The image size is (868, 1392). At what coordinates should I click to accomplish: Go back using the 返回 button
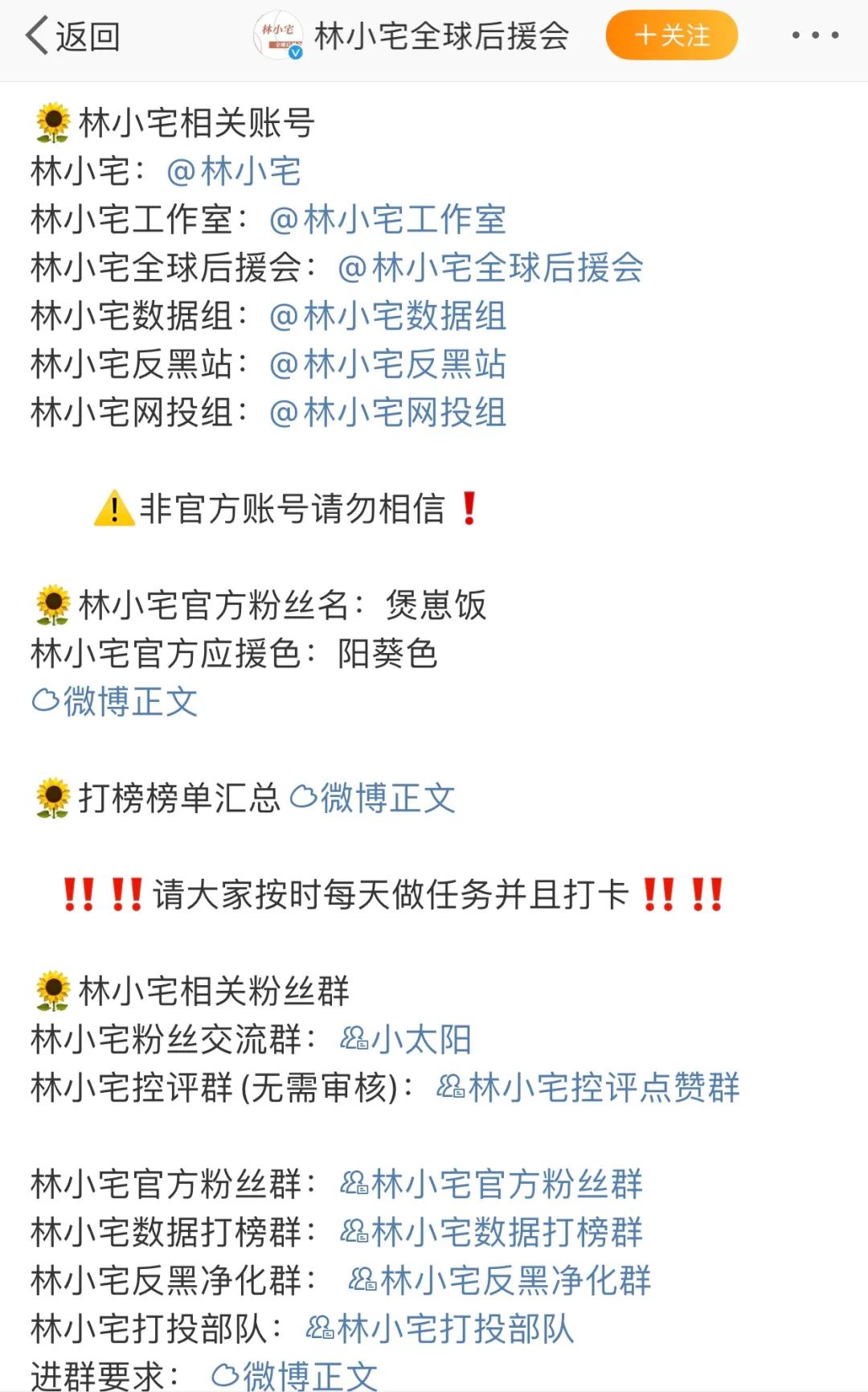[x=72, y=37]
